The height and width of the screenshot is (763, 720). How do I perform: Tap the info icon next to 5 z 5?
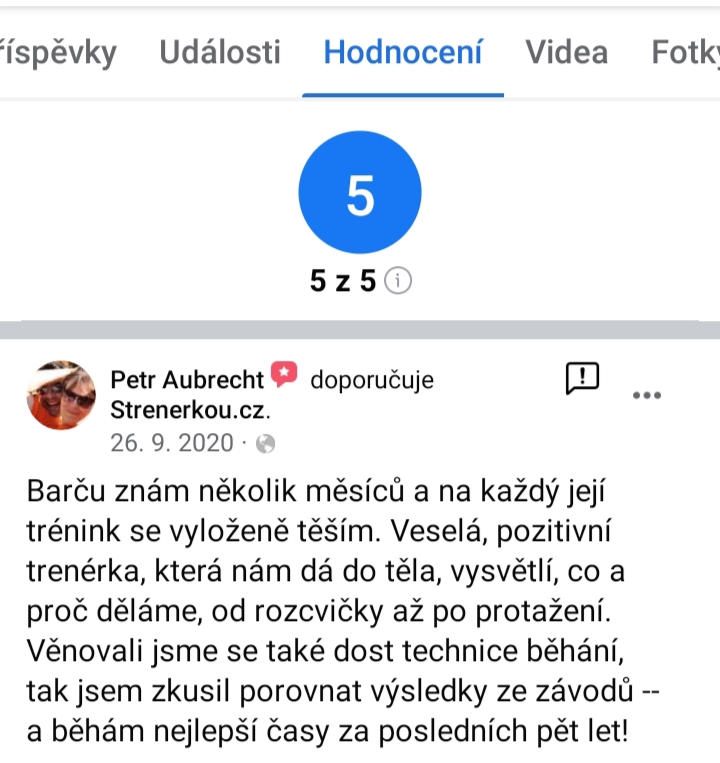coord(398,283)
